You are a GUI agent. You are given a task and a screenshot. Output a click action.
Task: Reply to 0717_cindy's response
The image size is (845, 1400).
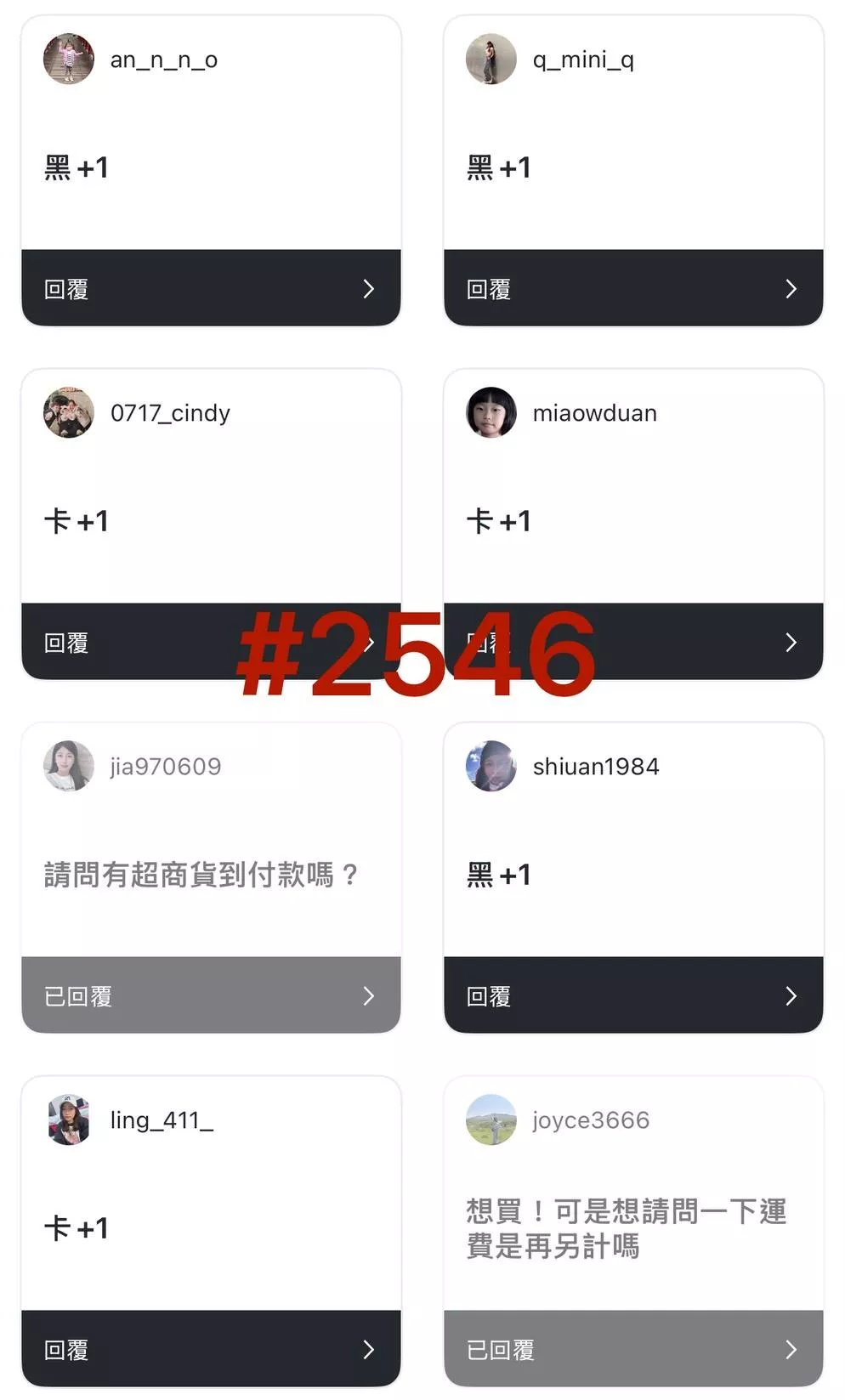(128, 642)
